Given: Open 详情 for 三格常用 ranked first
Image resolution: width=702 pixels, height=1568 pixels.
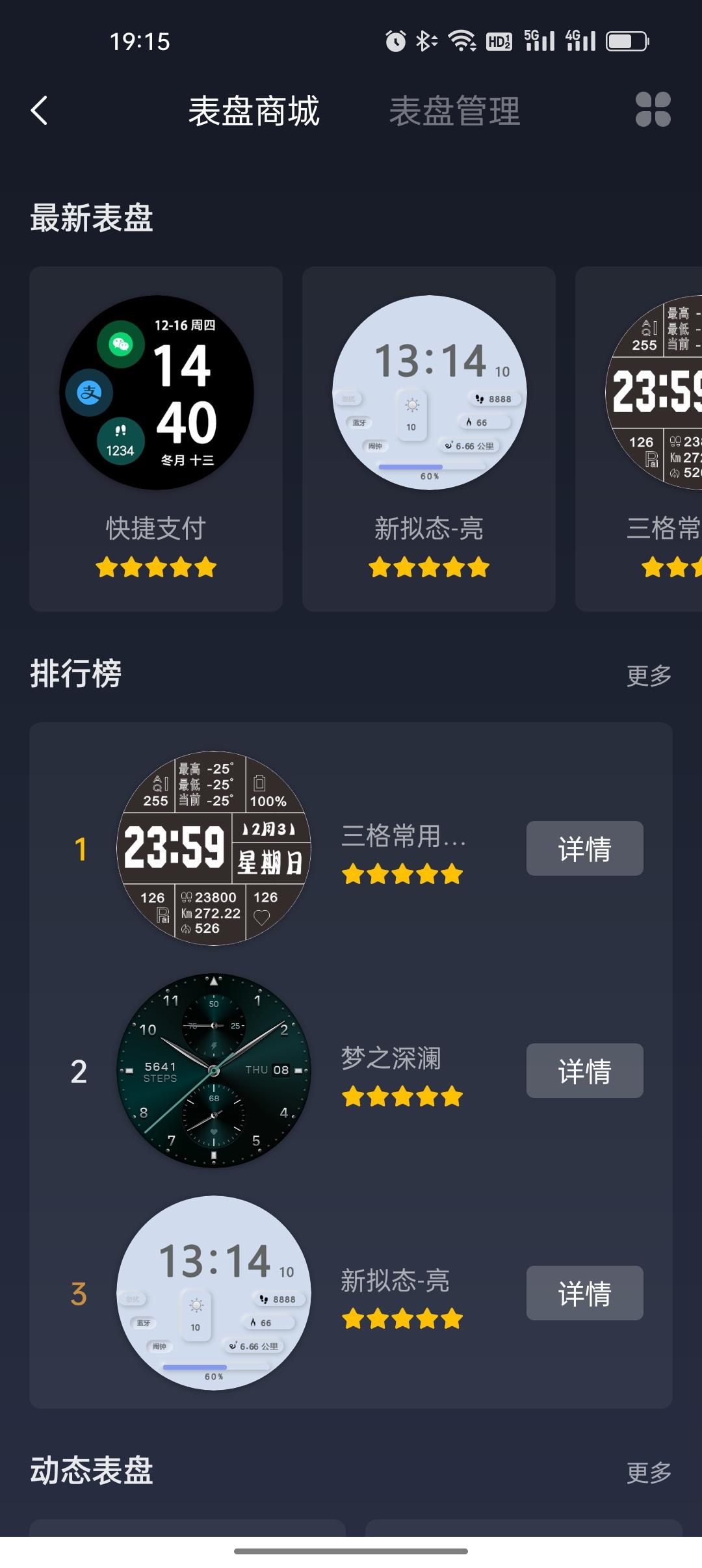Looking at the screenshot, I should pyautogui.click(x=584, y=848).
